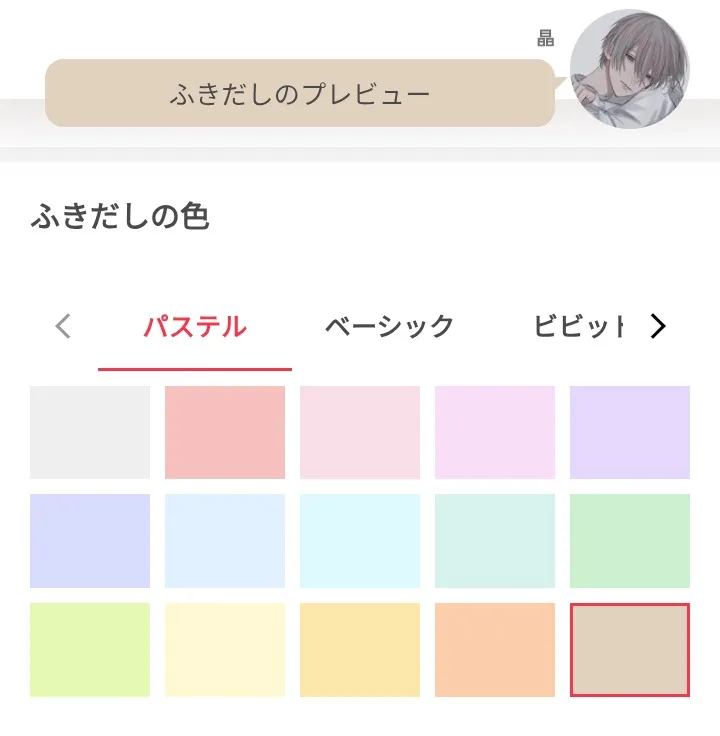The width and height of the screenshot is (720, 736).
Task: Open the ビビット color tab
Action: (x=580, y=327)
